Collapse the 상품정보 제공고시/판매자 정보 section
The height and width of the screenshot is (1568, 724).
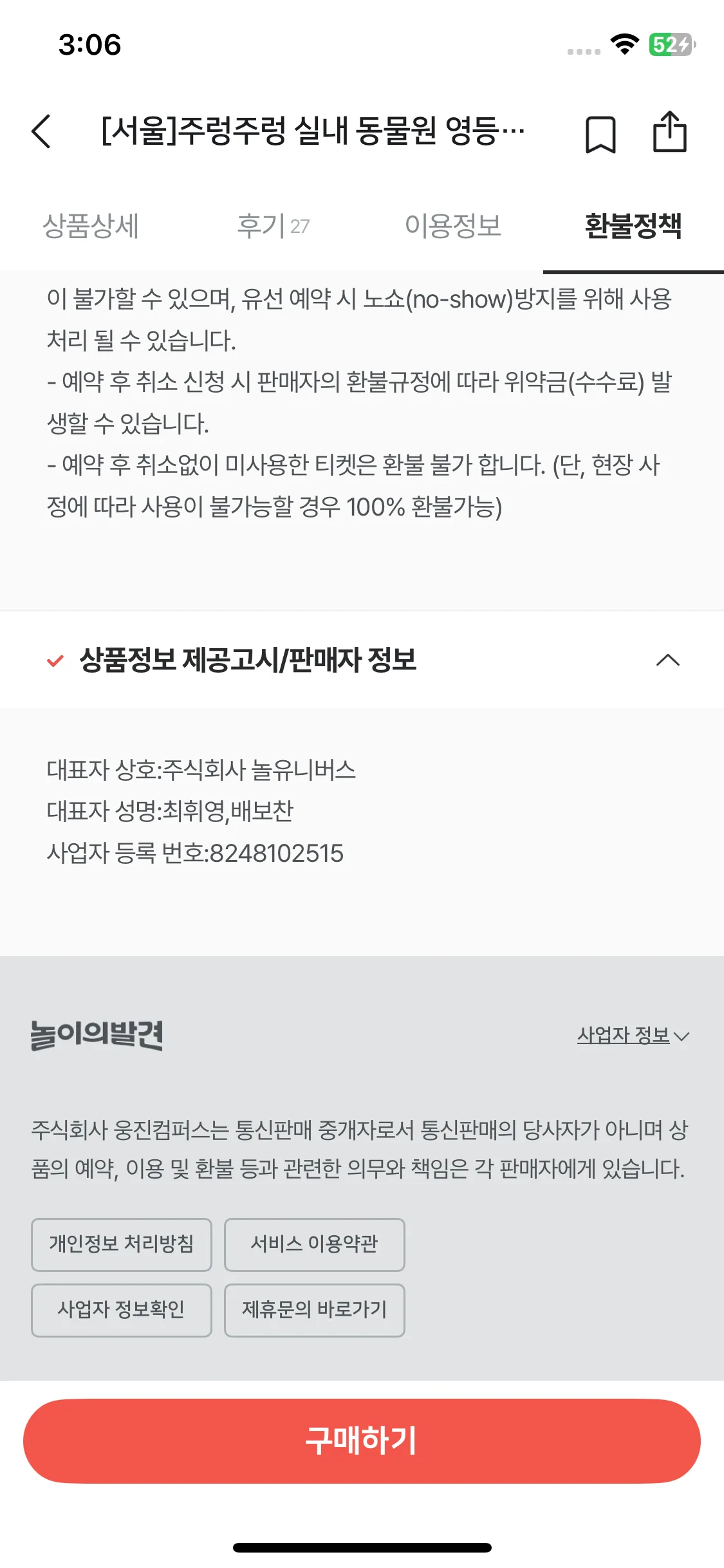click(667, 660)
